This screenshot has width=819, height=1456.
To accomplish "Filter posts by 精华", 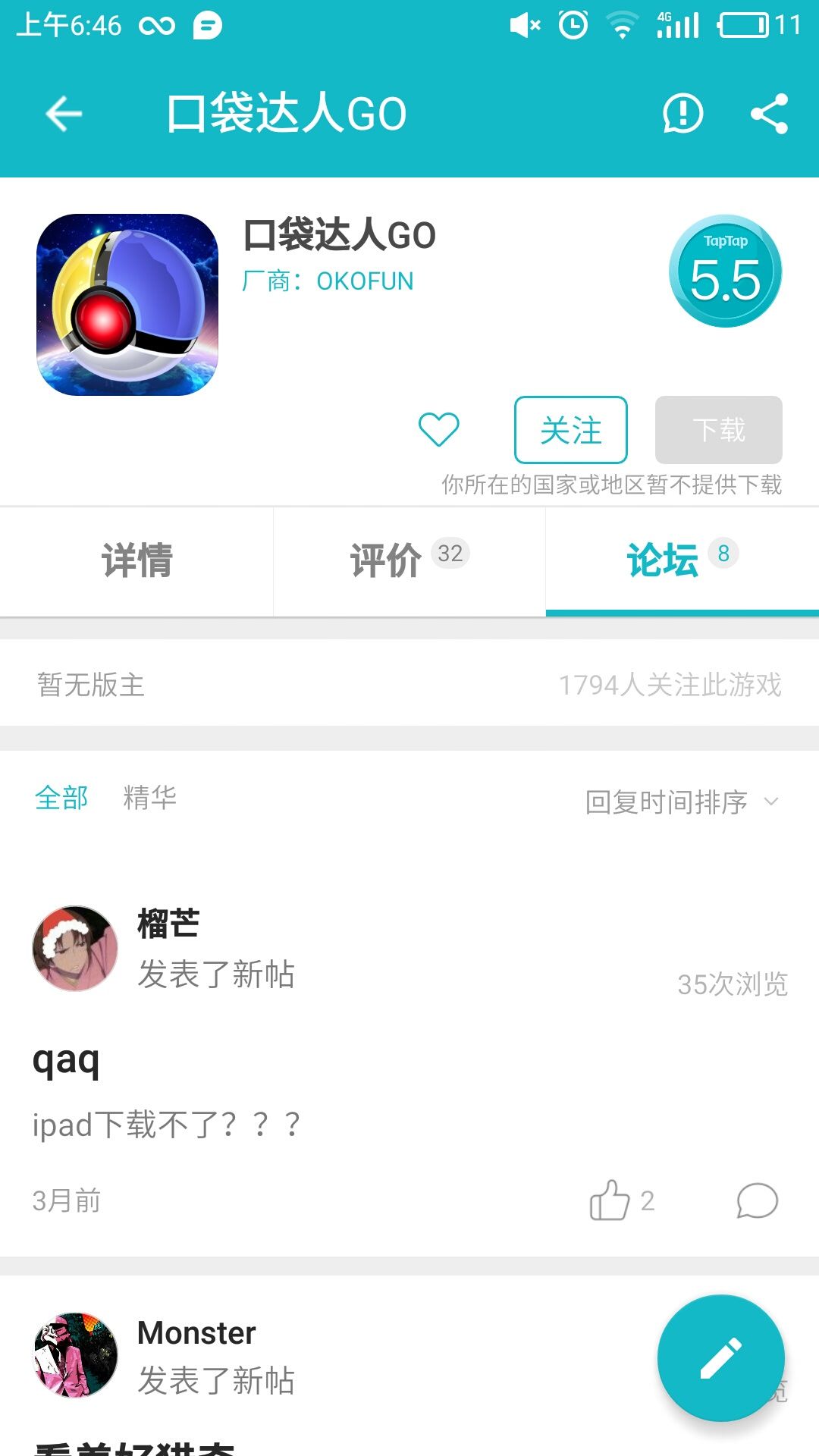I will [x=149, y=798].
